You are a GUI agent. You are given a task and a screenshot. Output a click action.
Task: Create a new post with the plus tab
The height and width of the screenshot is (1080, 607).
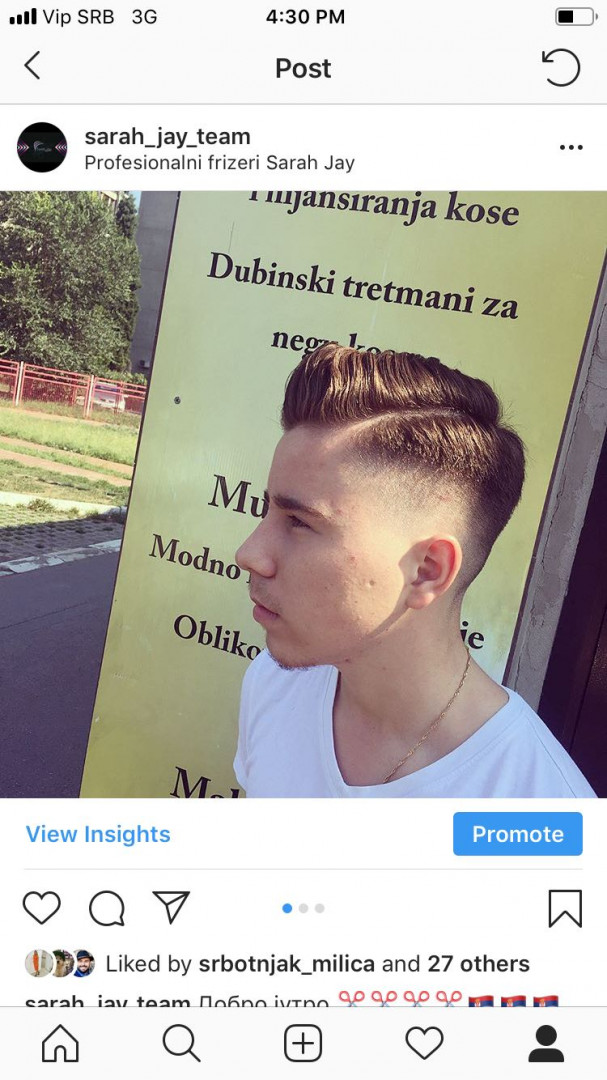pyautogui.click(x=303, y=1044)
